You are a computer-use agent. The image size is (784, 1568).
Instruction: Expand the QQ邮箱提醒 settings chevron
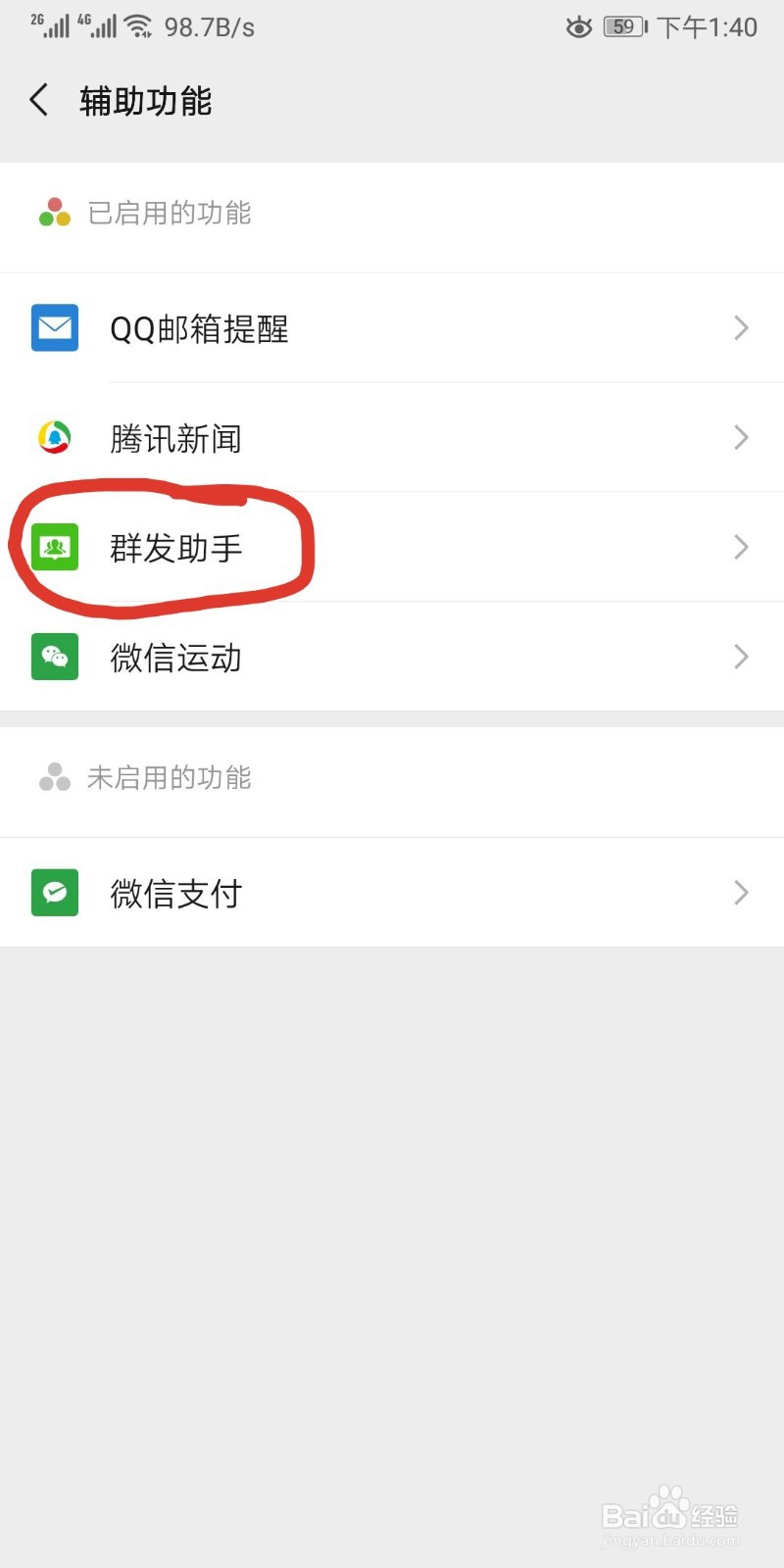(741, 327)
